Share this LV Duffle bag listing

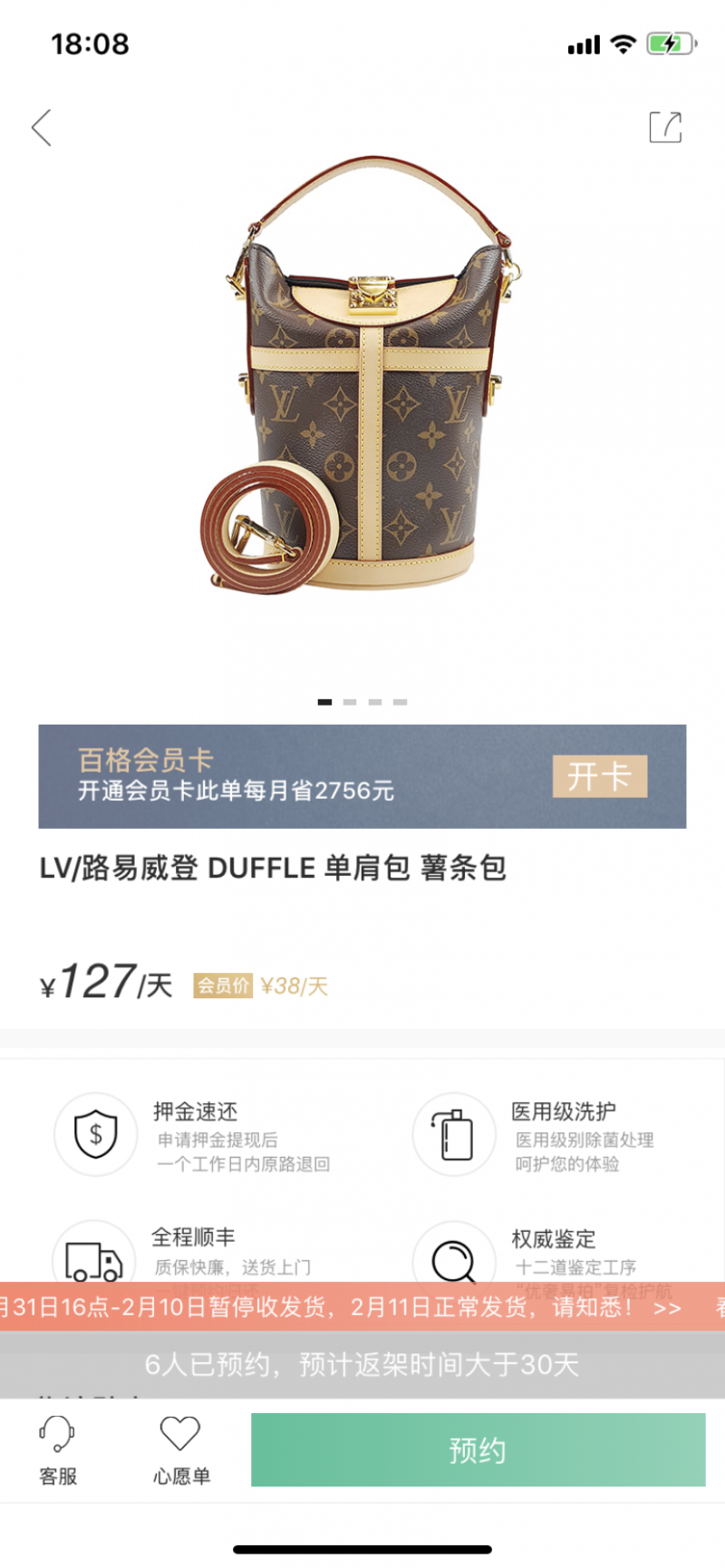pos(665,128)
